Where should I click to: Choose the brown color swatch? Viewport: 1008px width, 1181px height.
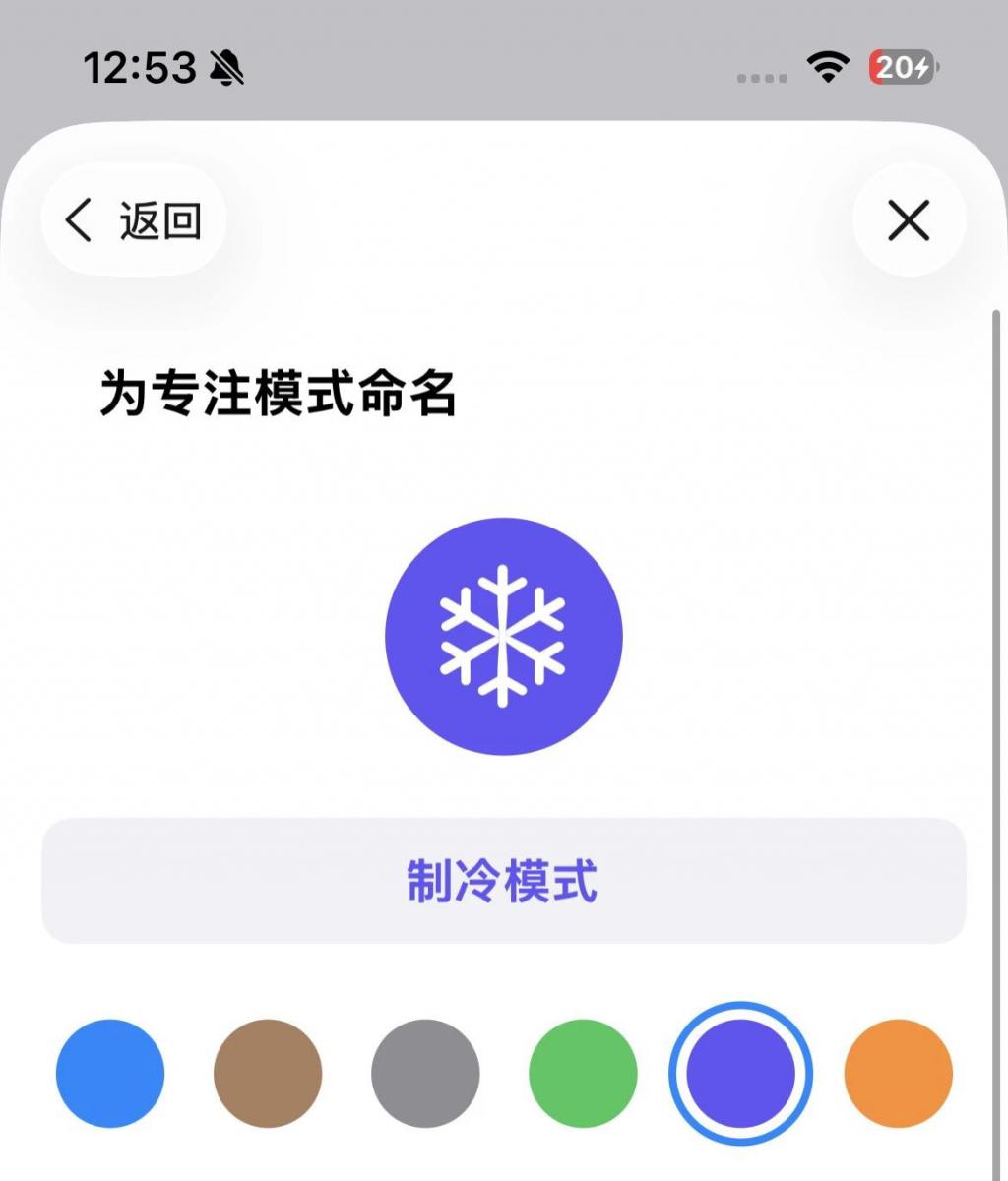click(268, 1073)
